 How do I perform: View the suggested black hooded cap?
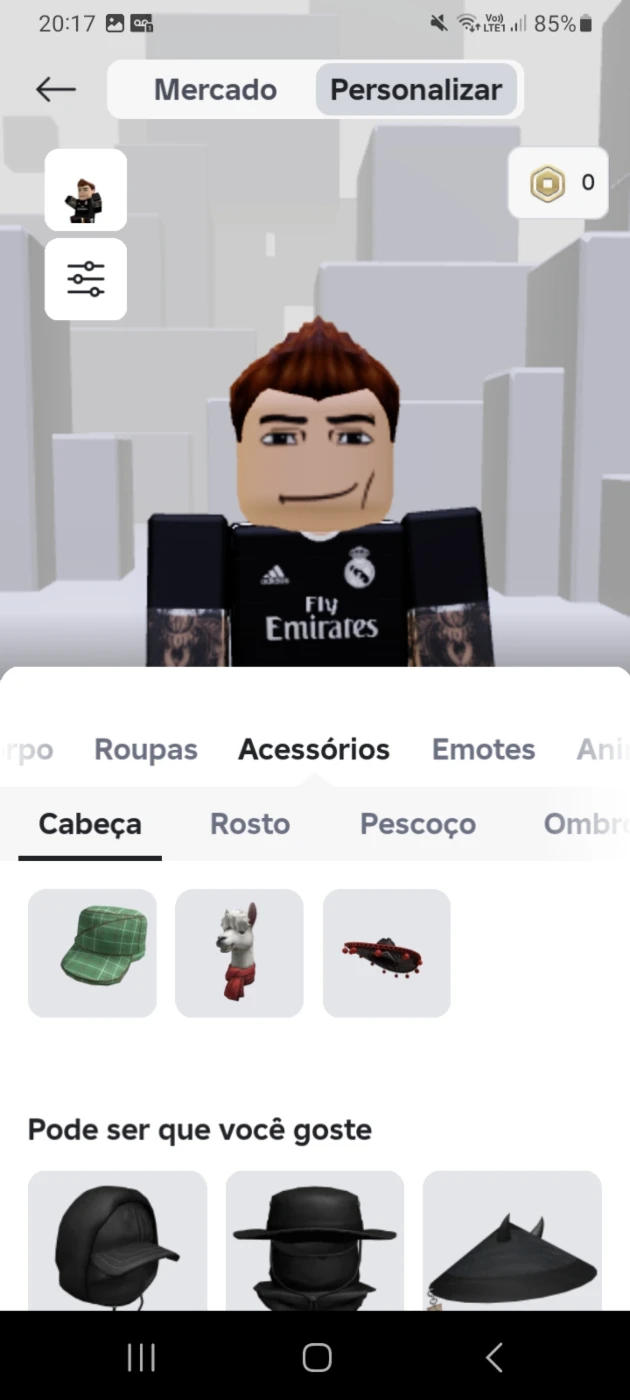117,1241
